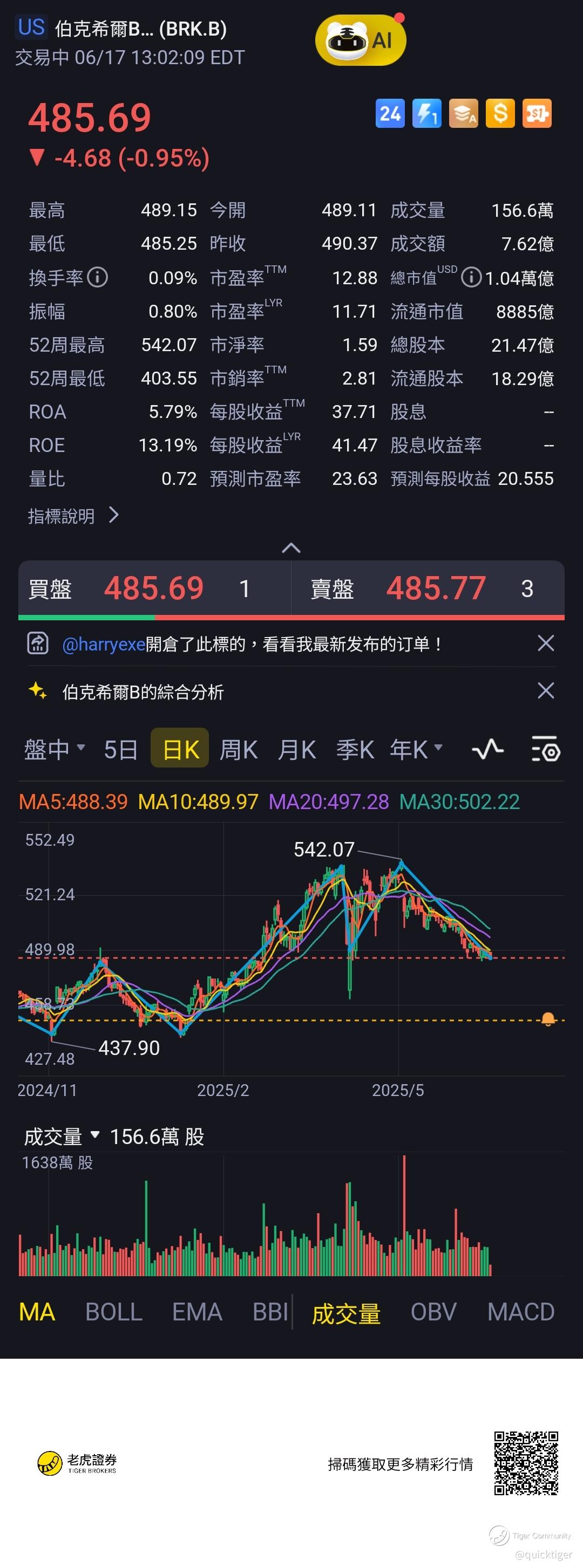Switch chart to 5日 view
Screen dimensions: 583x1568
coord(120,749)
